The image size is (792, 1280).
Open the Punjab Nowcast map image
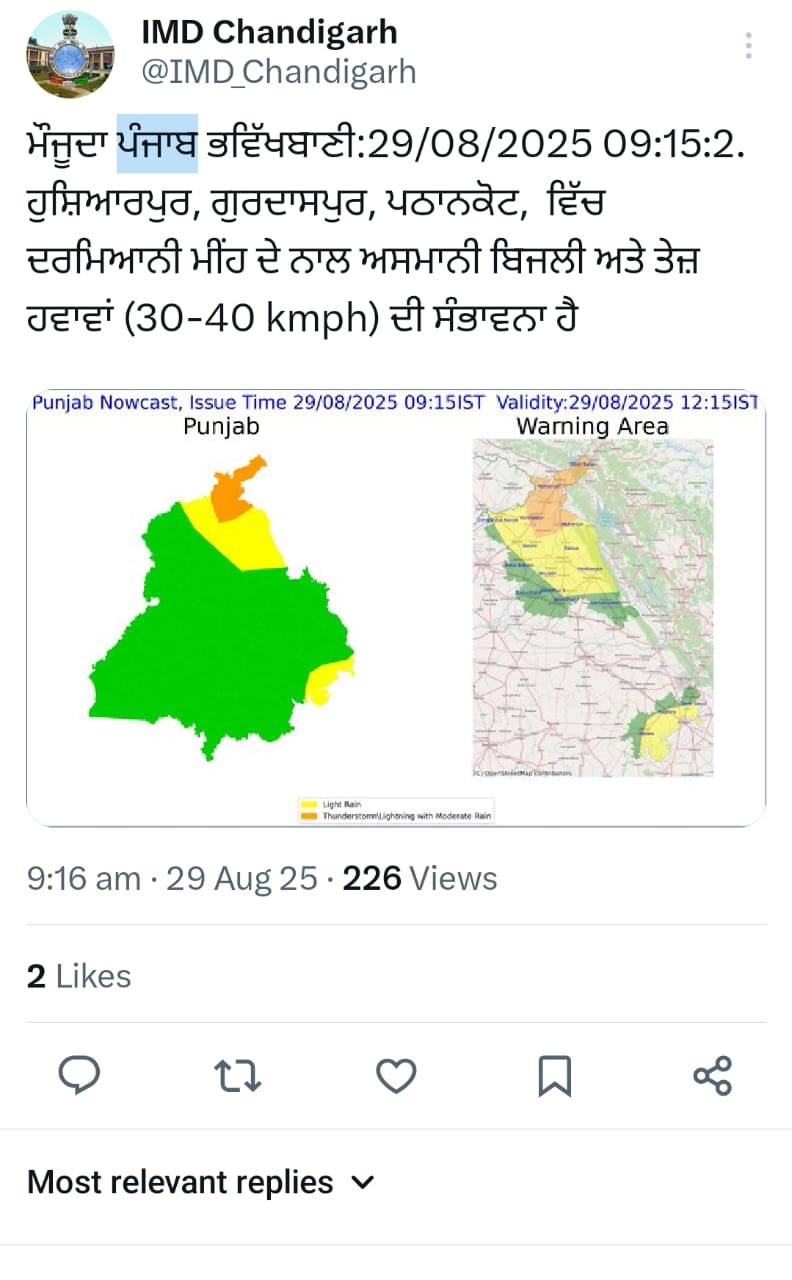(396, 608)
